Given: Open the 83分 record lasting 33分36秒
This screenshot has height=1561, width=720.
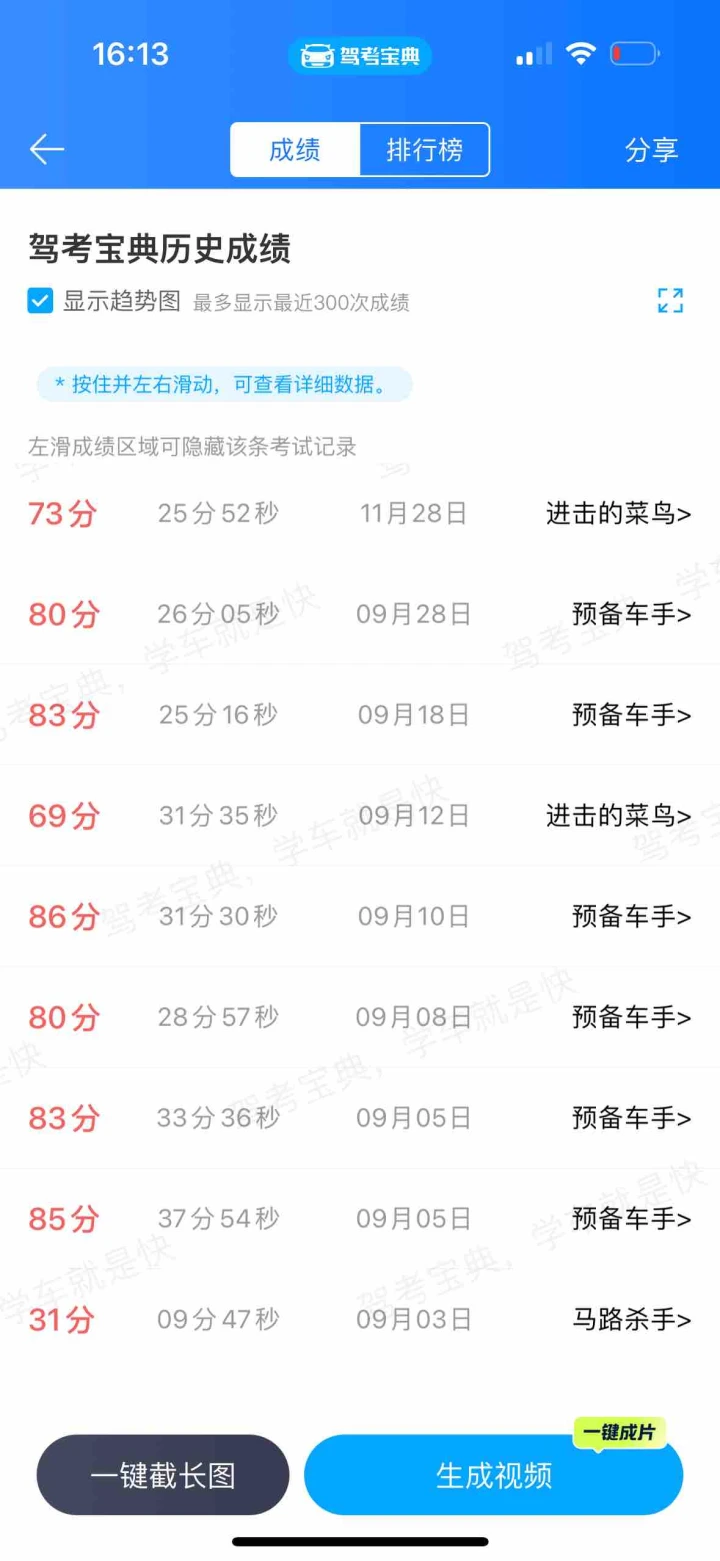Looking at the screenshot, I should coord(360,1118).
